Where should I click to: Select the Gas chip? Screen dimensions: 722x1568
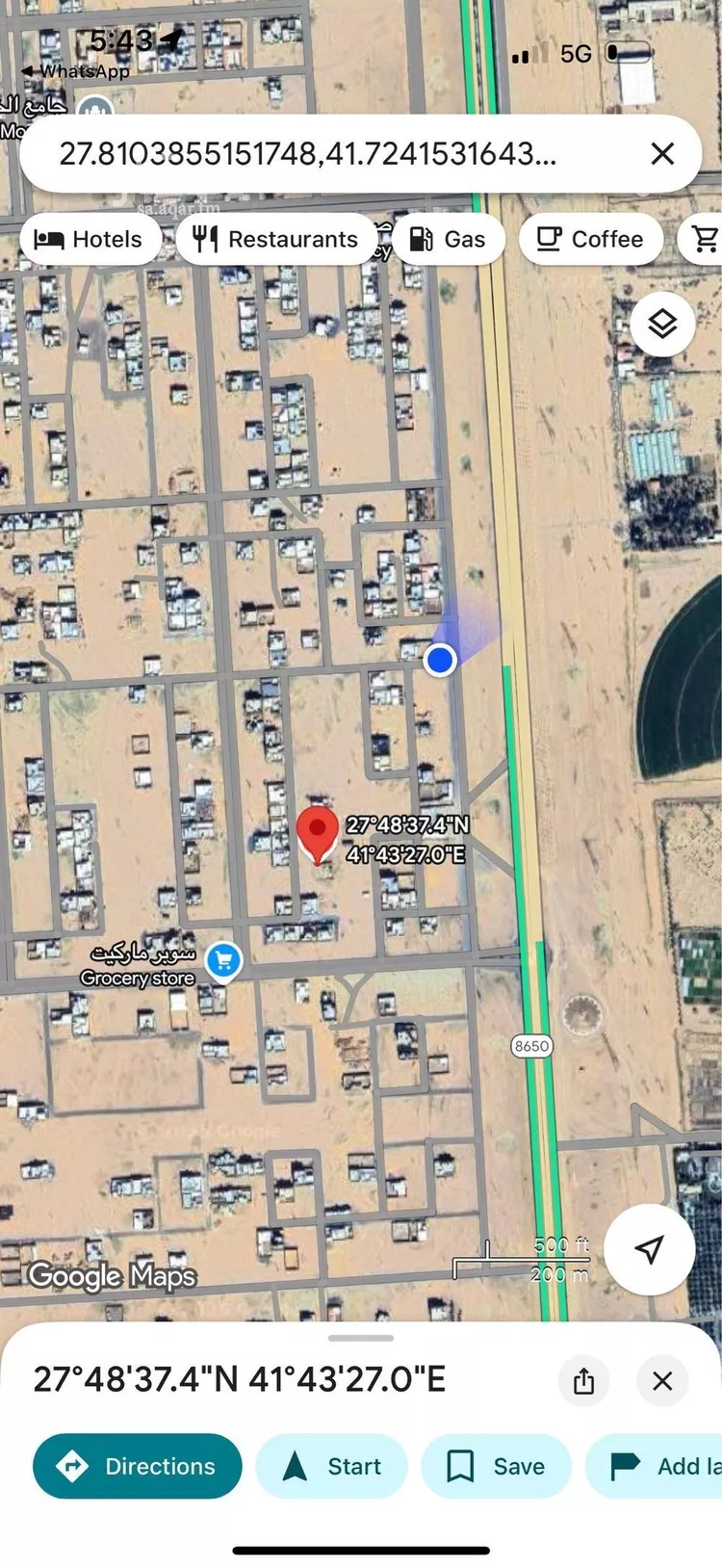[448, 239]
